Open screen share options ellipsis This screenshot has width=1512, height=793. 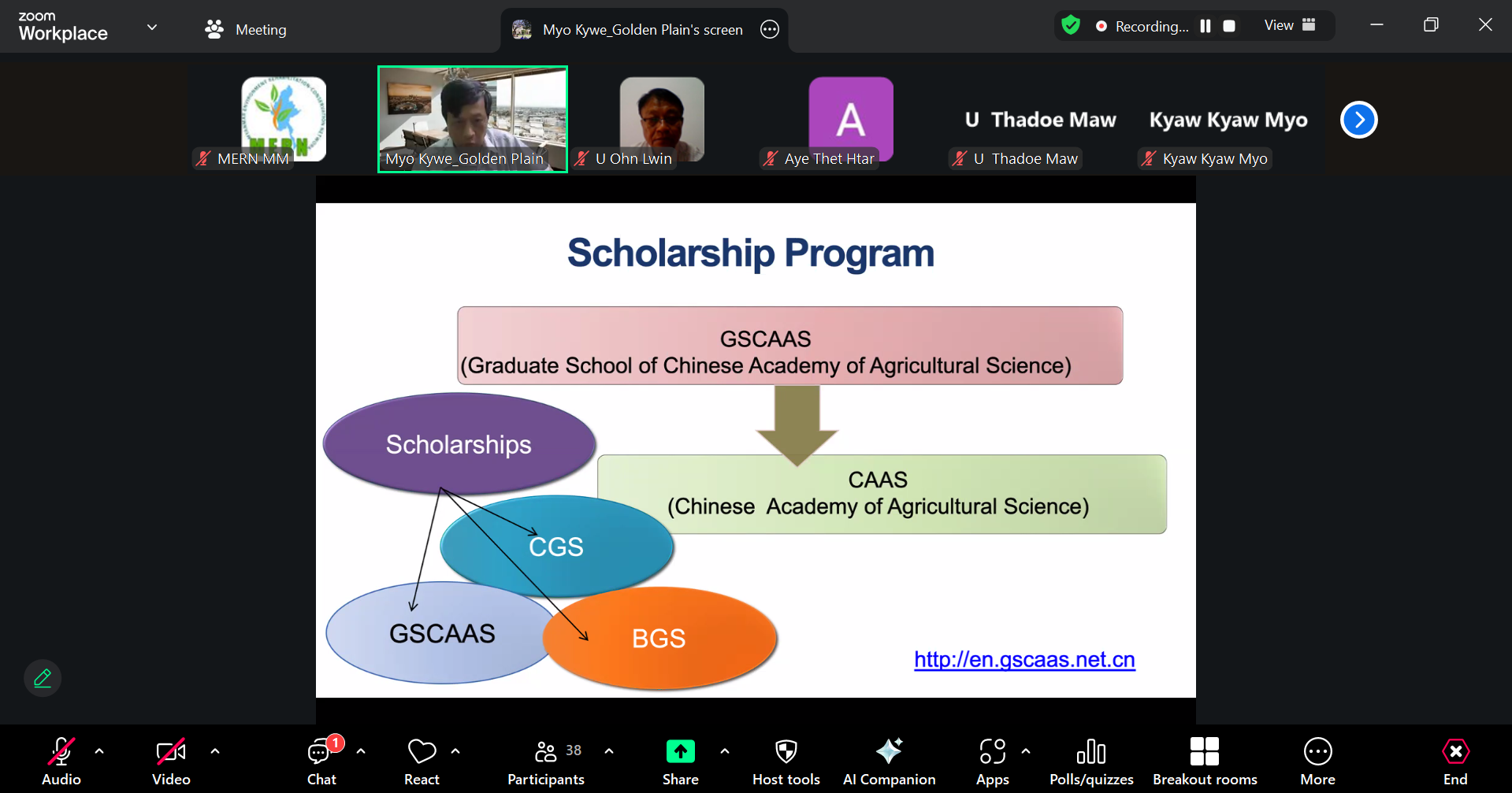(770, 30)
